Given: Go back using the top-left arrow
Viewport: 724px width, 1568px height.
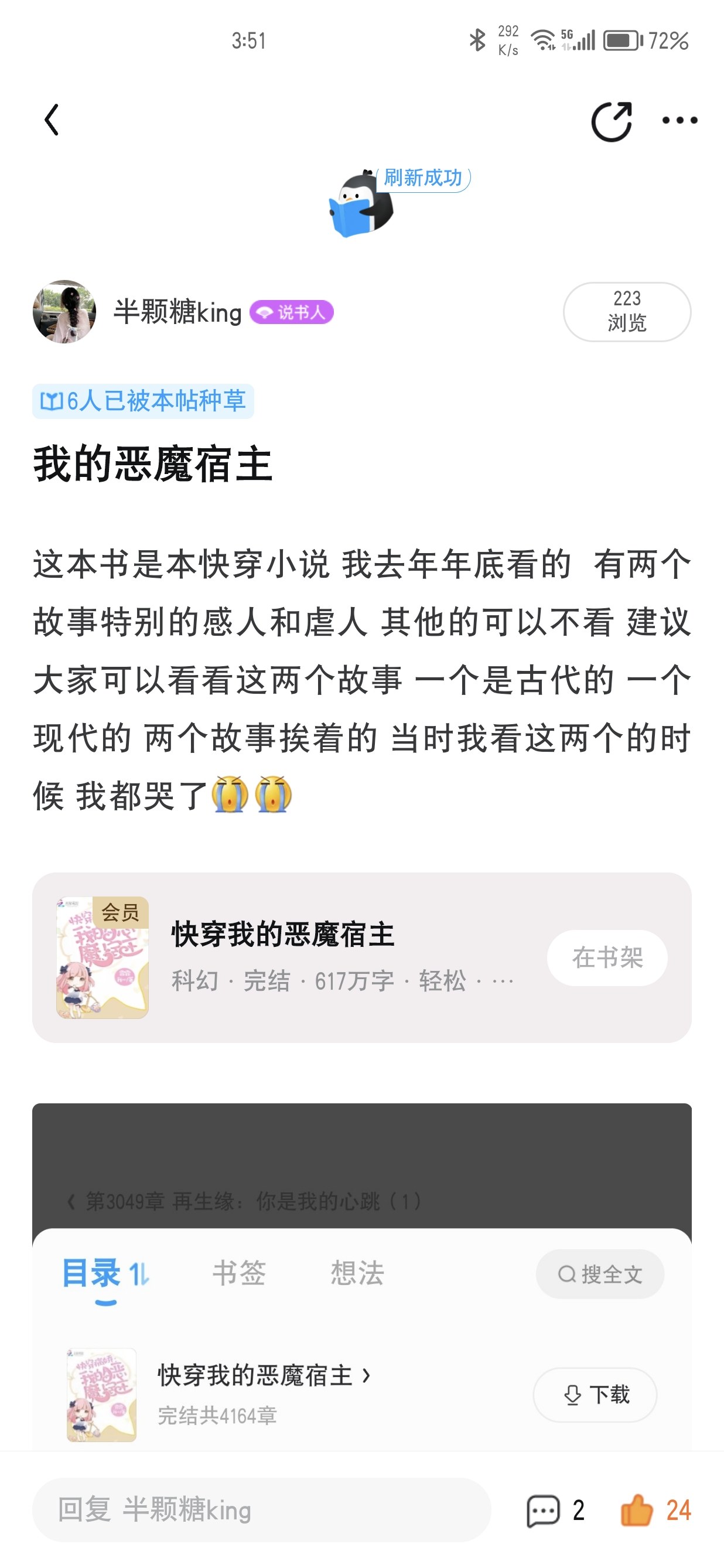Looking at the screenshot, I should pyautogui.click(x=52, y=120).
